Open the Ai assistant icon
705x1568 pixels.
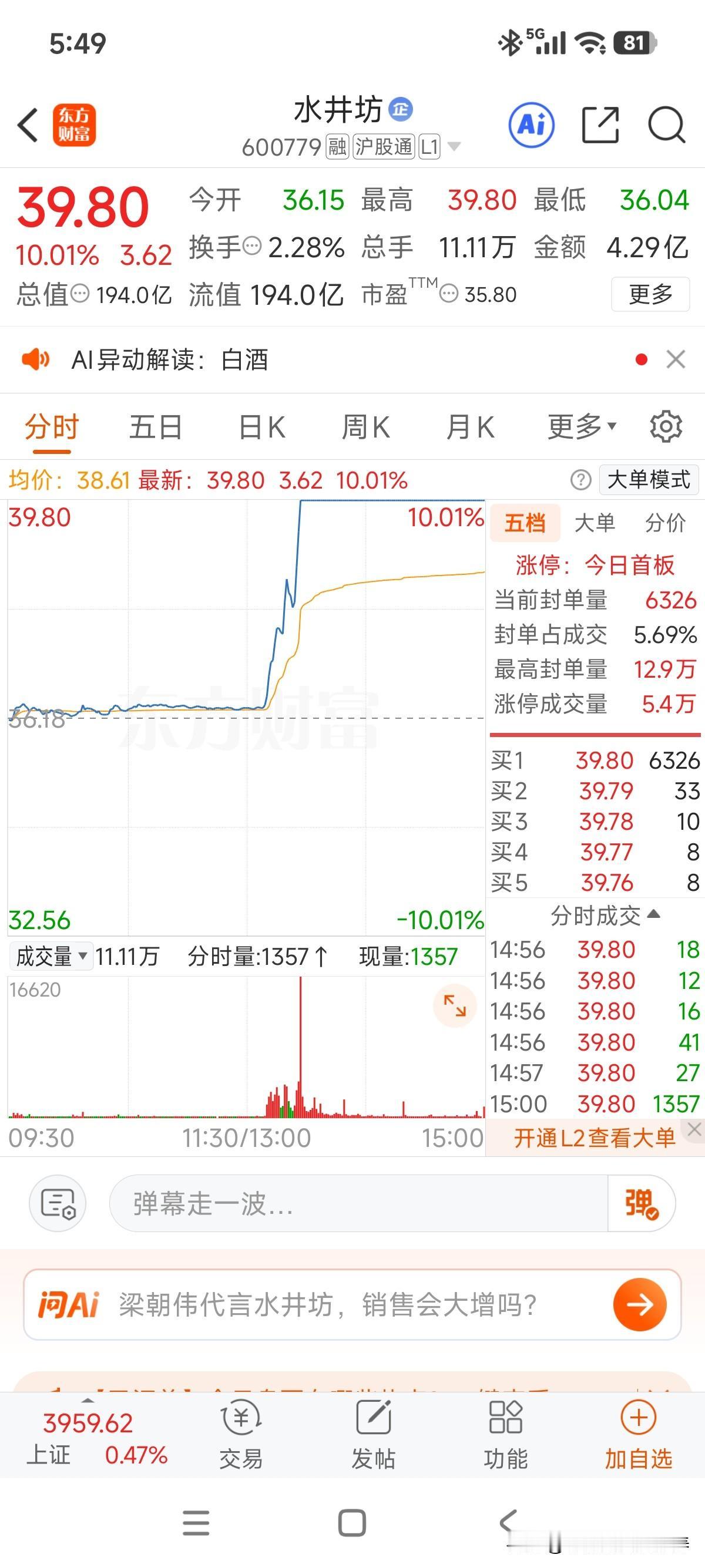point(531,126)
